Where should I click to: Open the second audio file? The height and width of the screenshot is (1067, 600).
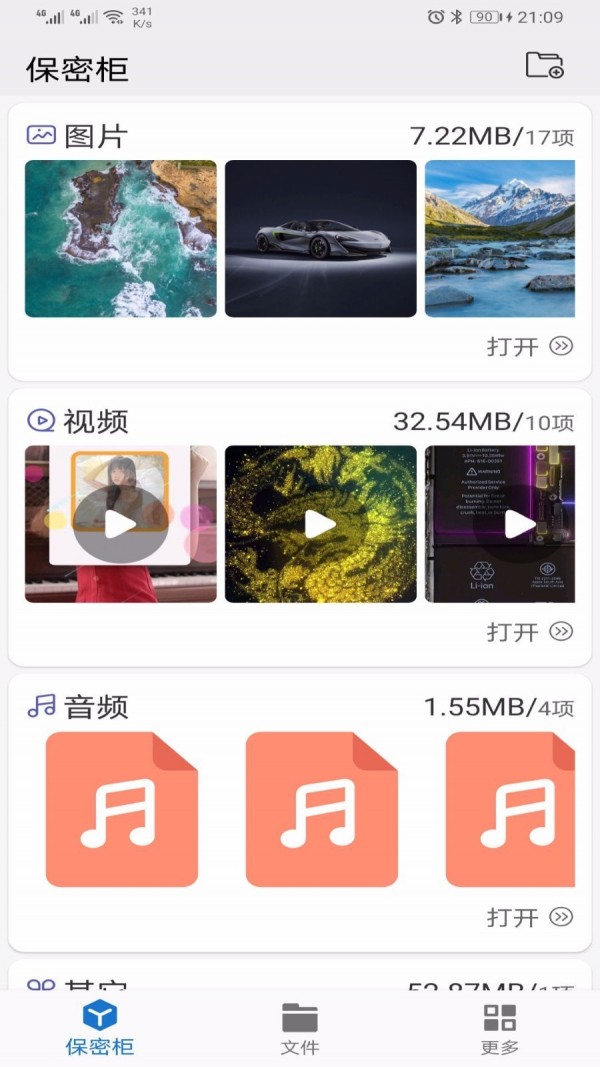(x=321, y=810)
